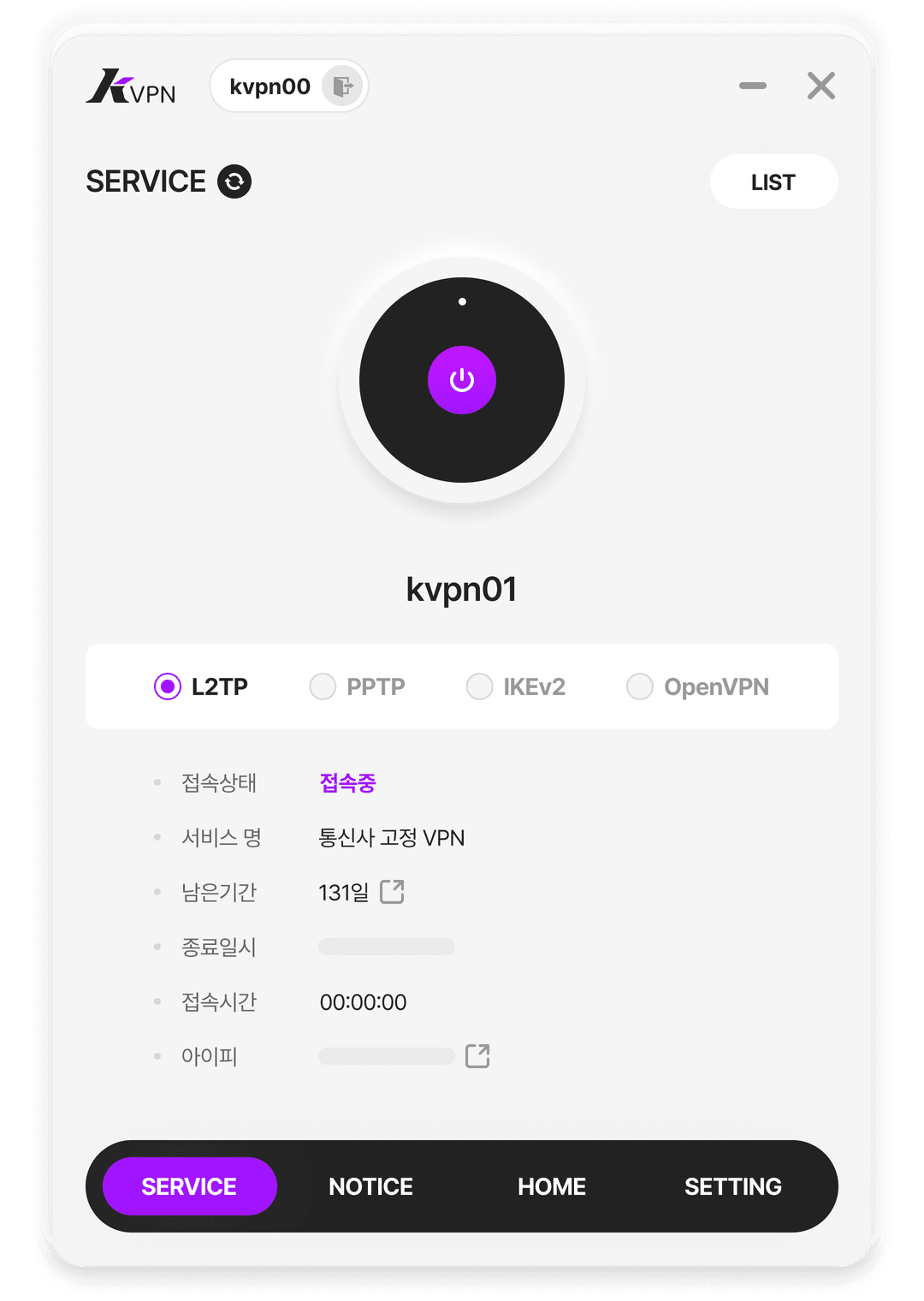
Task: Open the link icon beside 아이피
Action: click(x=477, y=1056)
